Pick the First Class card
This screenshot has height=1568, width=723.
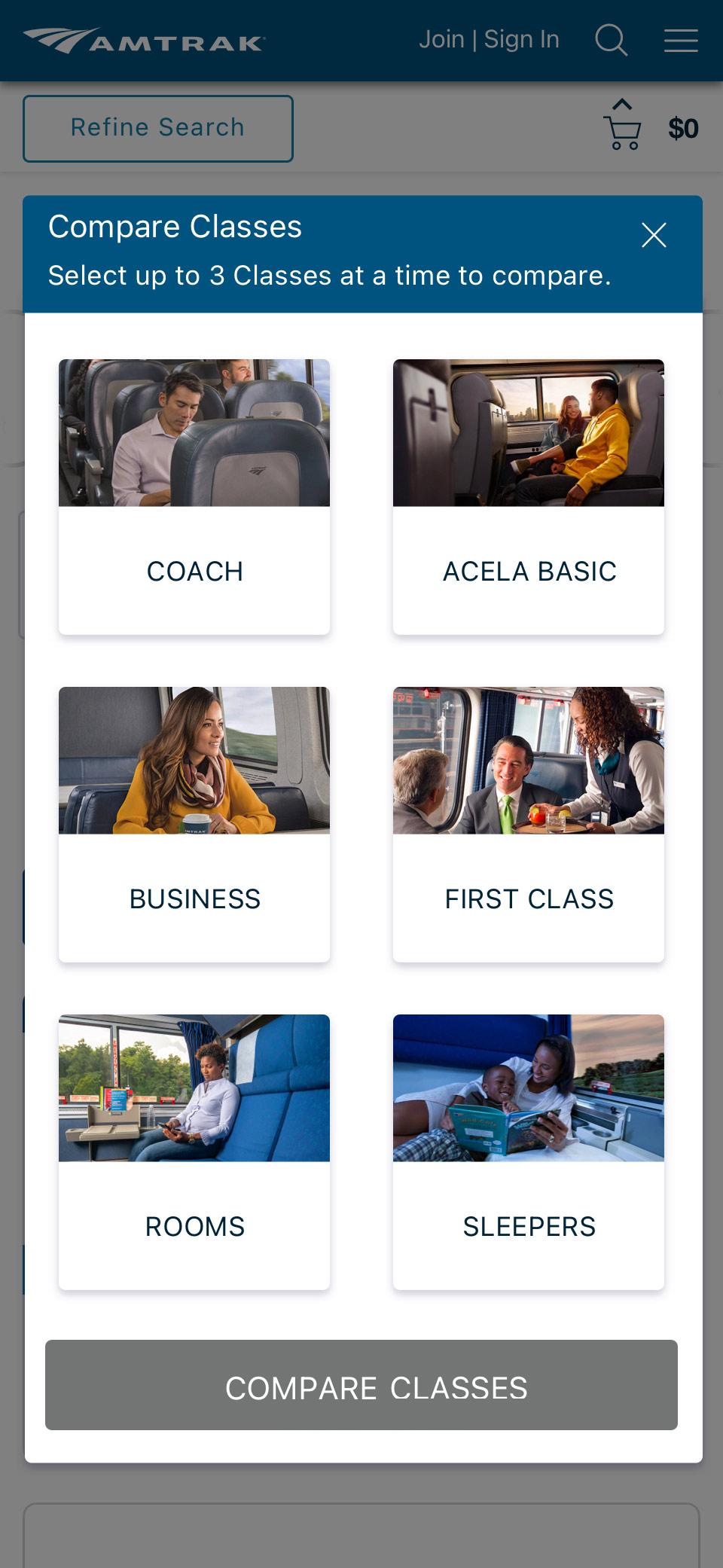528,824
